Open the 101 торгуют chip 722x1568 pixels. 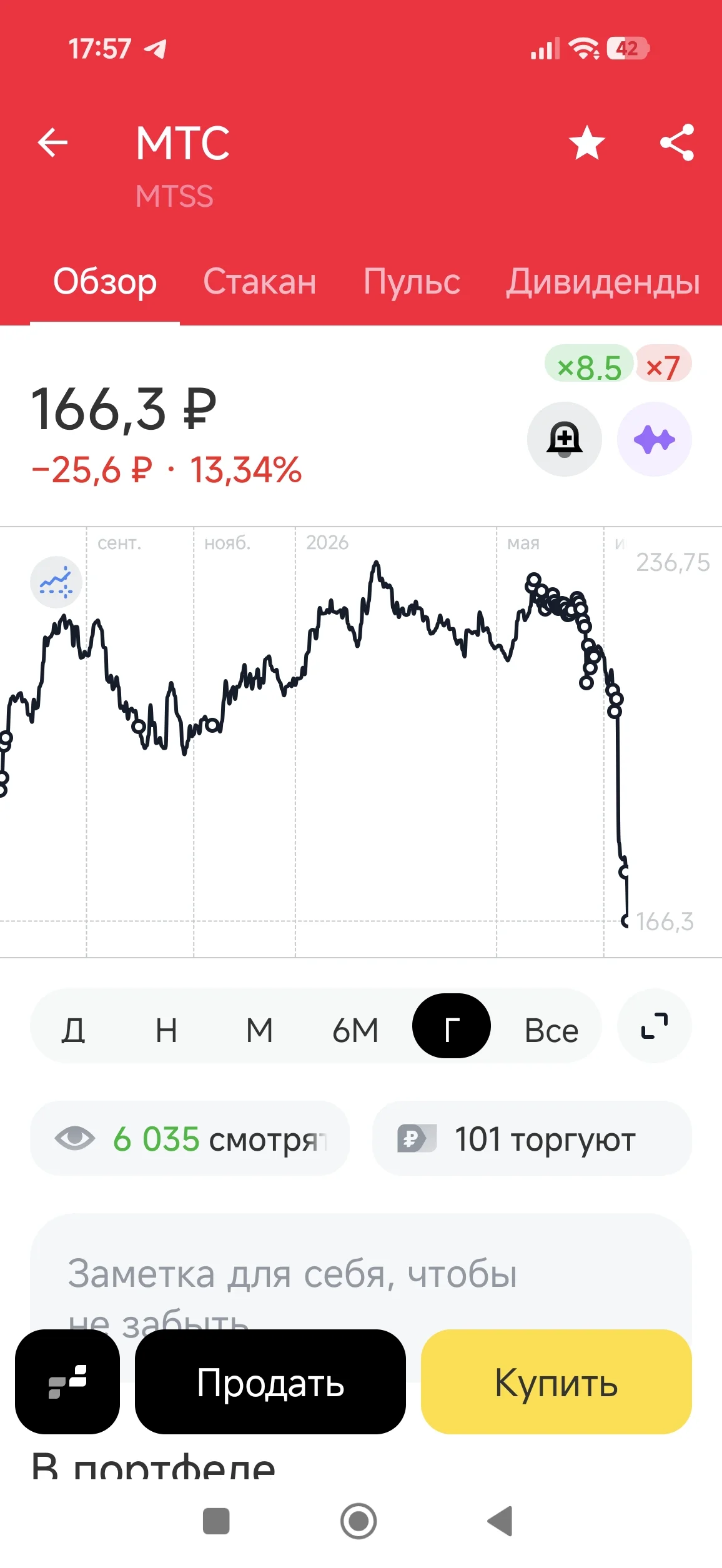point(532,1138)
